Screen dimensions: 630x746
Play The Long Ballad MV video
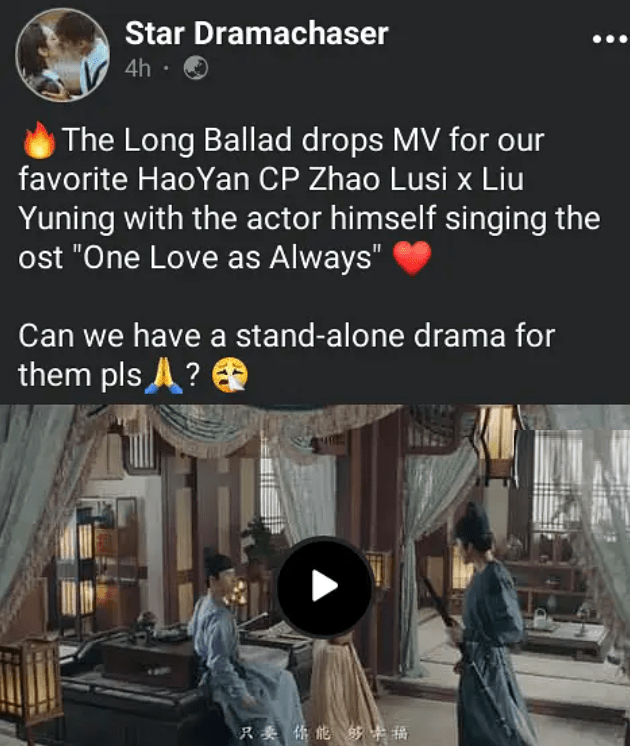pos(324,585)
